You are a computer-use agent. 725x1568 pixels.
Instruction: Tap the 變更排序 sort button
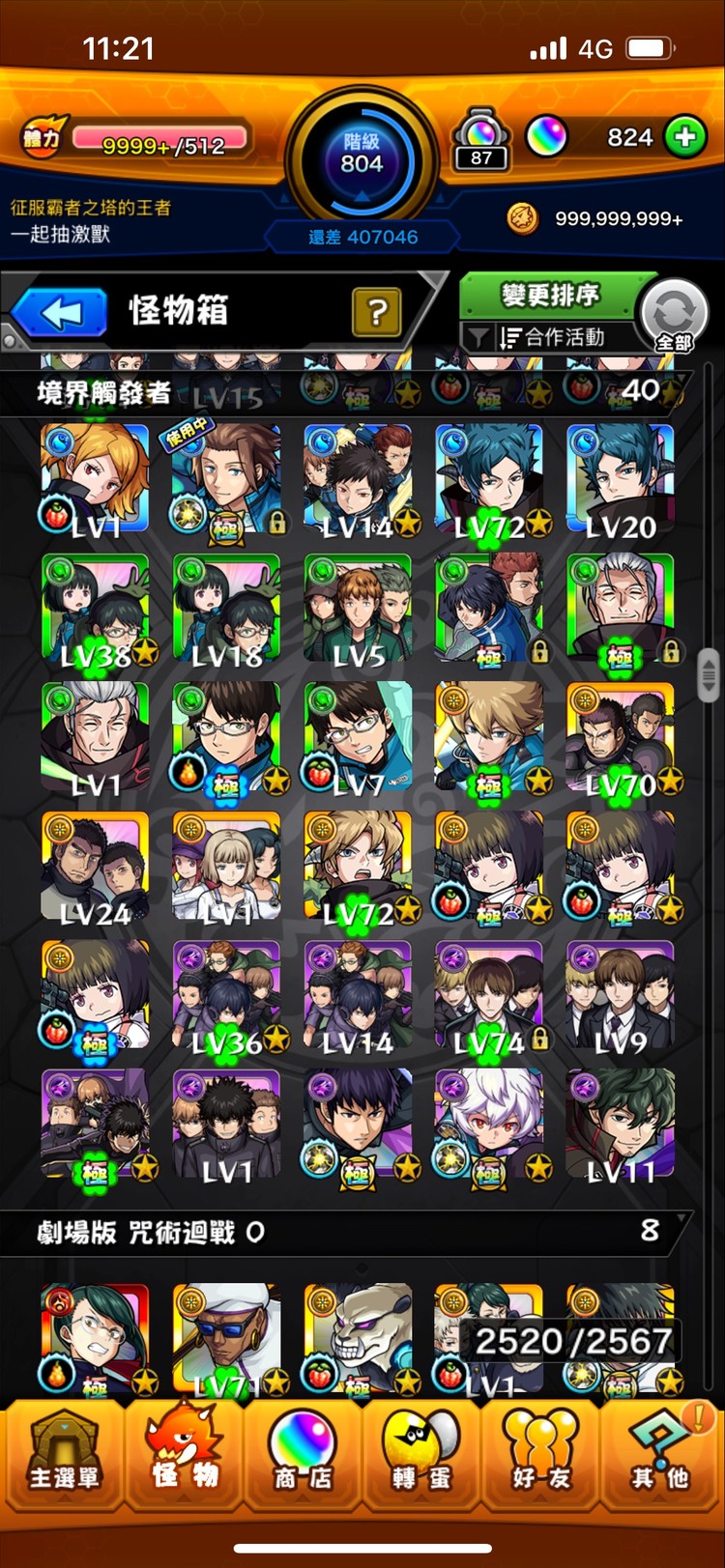point(549,295)
